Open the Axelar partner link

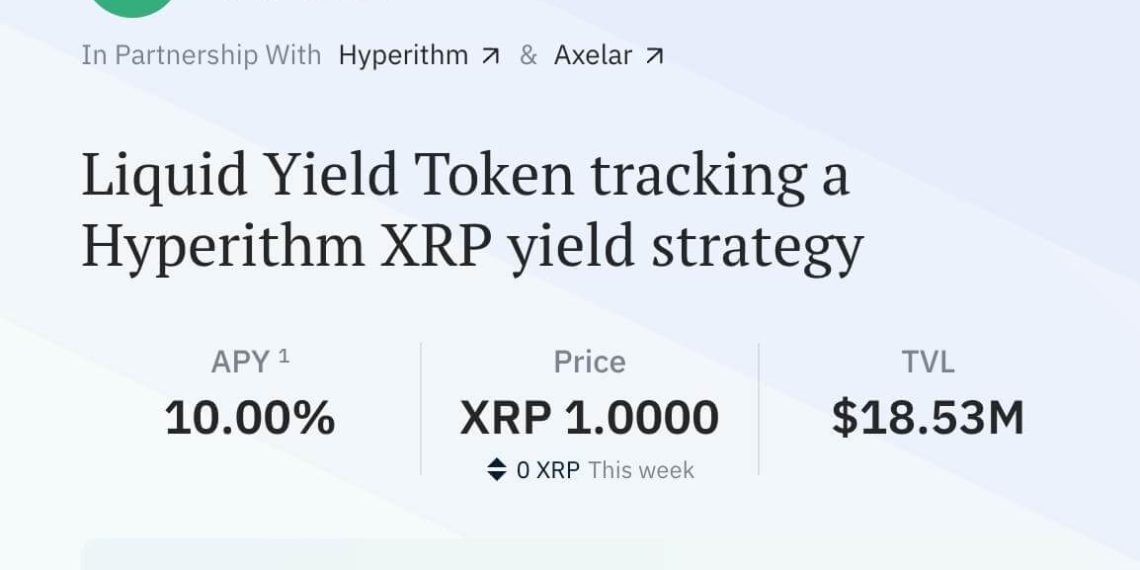(608, 55)
